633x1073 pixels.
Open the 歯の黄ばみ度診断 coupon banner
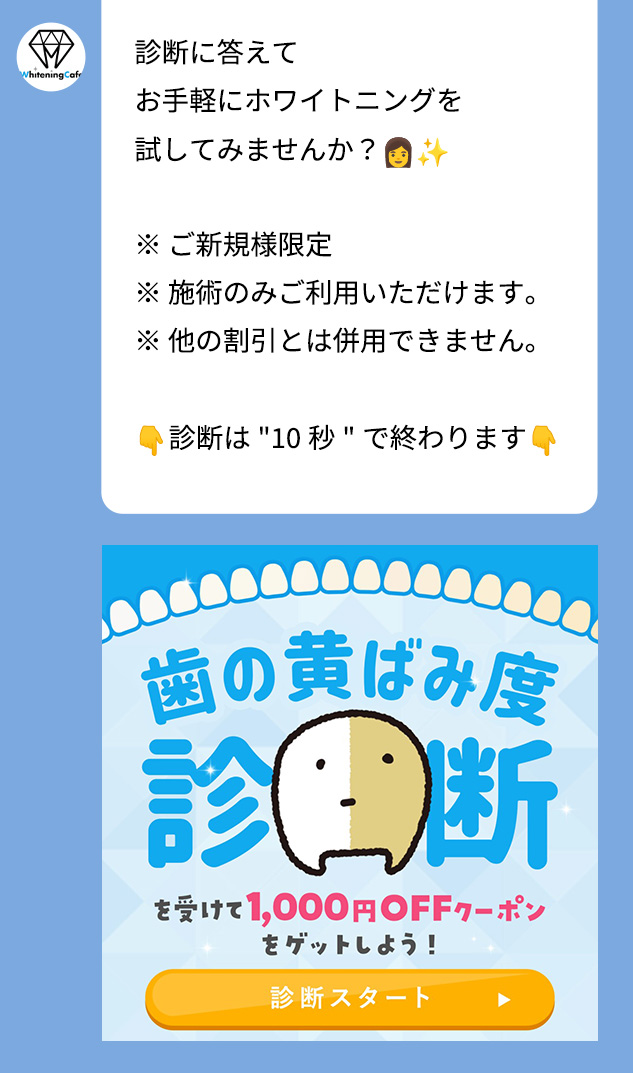(349, 790)
